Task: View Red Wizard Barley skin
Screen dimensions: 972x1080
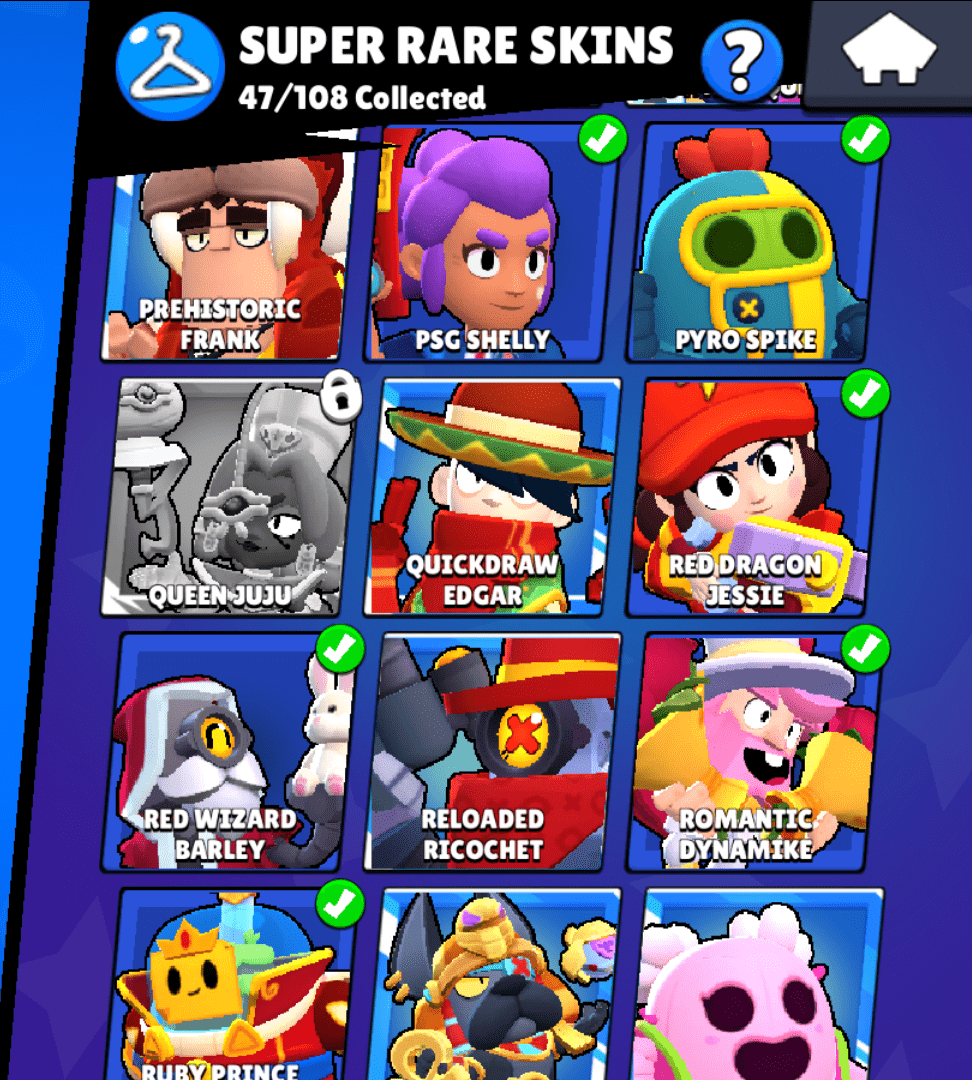Action: coord(228,752)
